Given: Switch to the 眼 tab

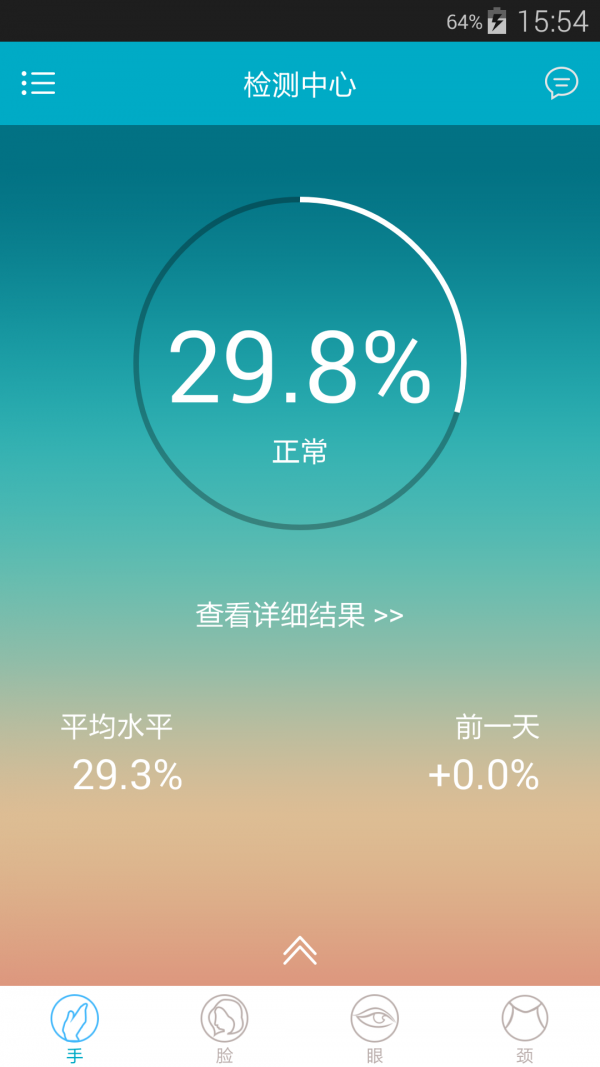Looking at the screenshot, I should [x=374, y=1026].
